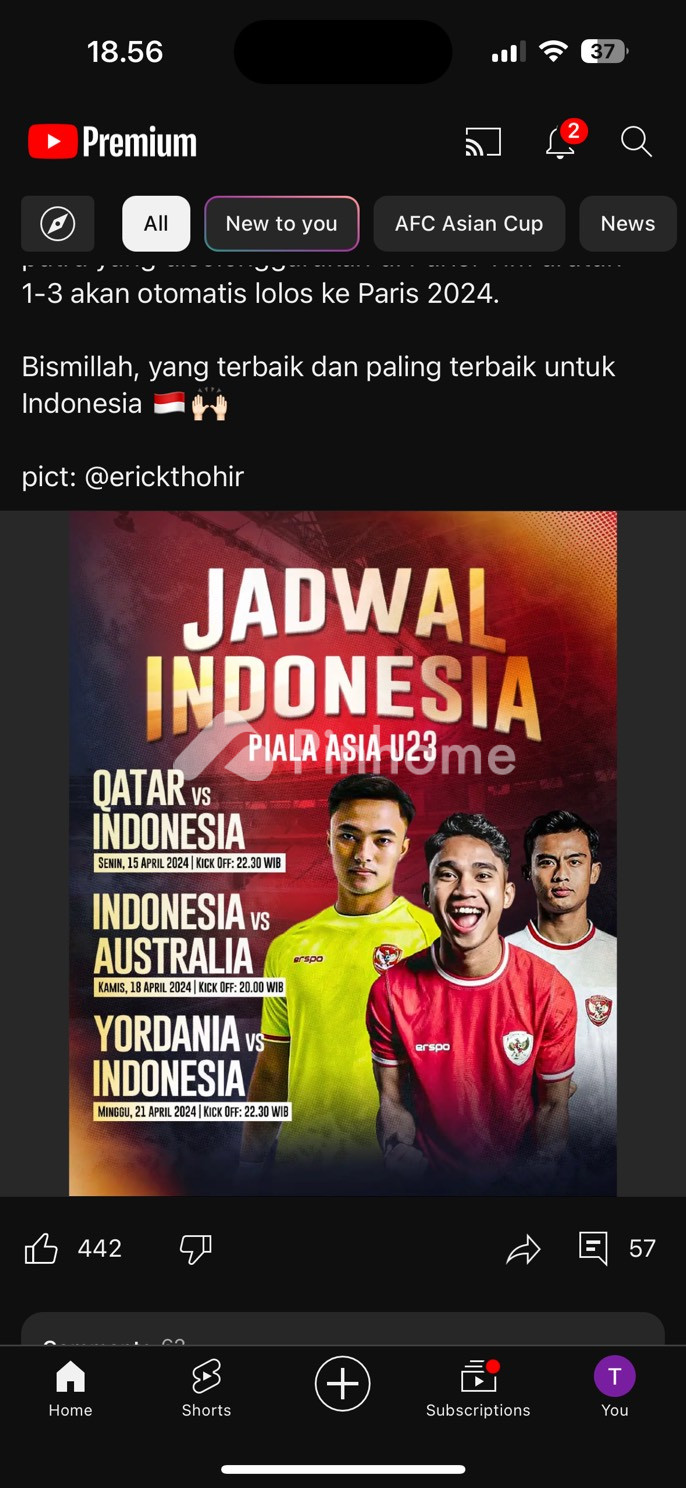Like this community post
The height and width of the screenshot is (1488, 686).
[x=42, y=1248]
